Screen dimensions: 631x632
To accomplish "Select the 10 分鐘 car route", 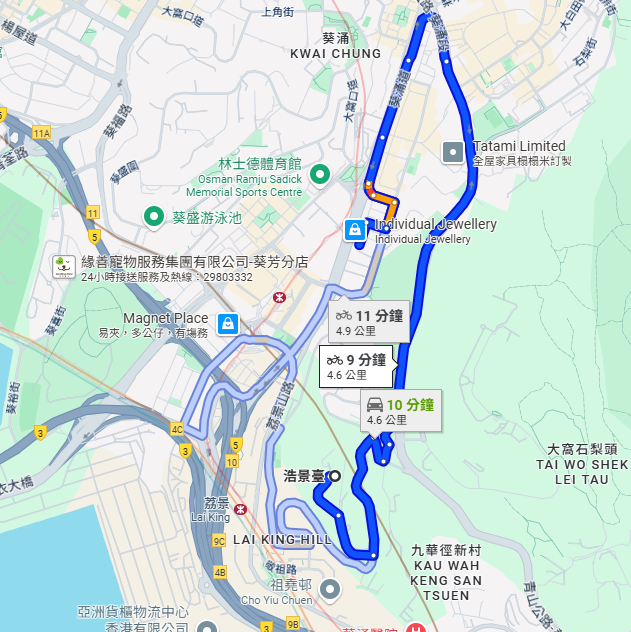I will click(400, 411).
